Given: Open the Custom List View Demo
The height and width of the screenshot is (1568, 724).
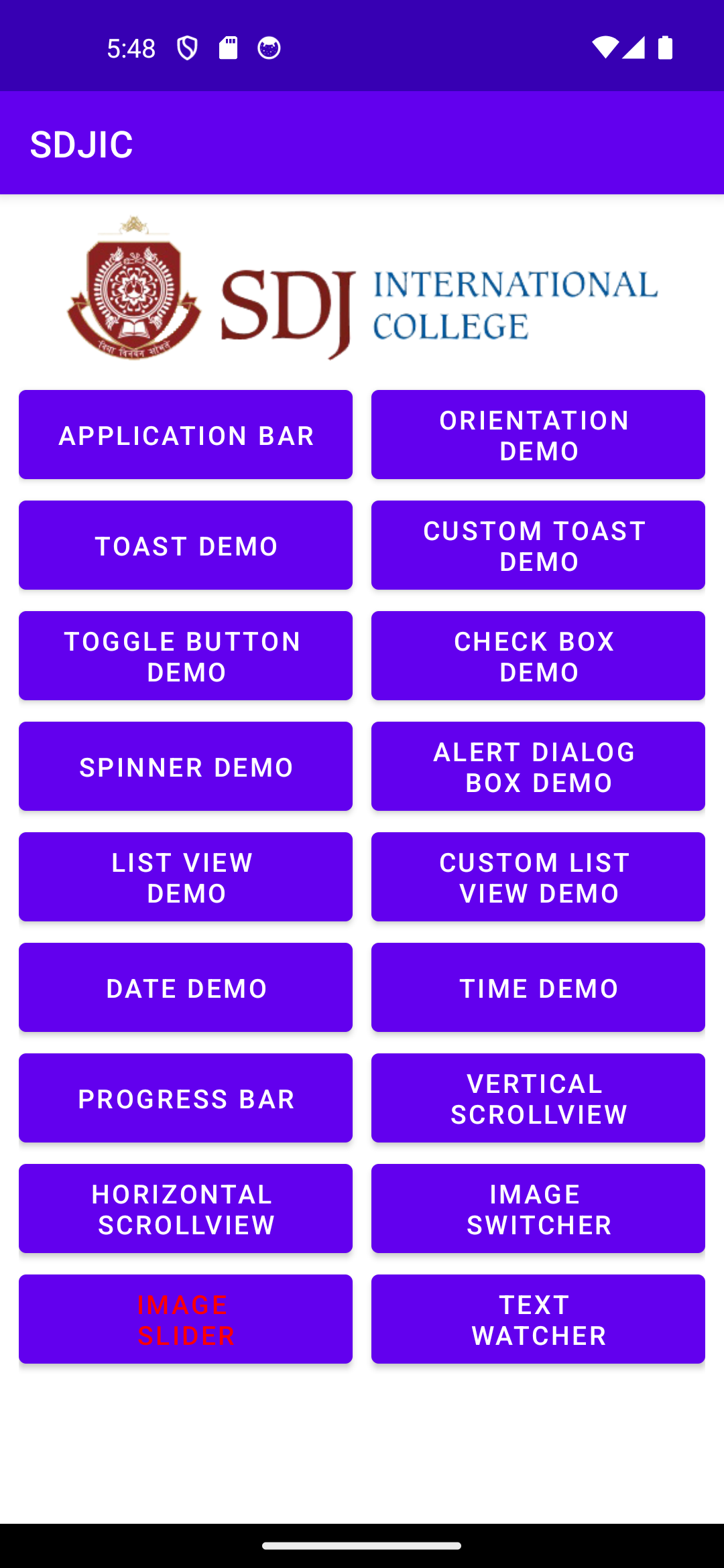Looking at the screenshot, I should pos(537,876).
